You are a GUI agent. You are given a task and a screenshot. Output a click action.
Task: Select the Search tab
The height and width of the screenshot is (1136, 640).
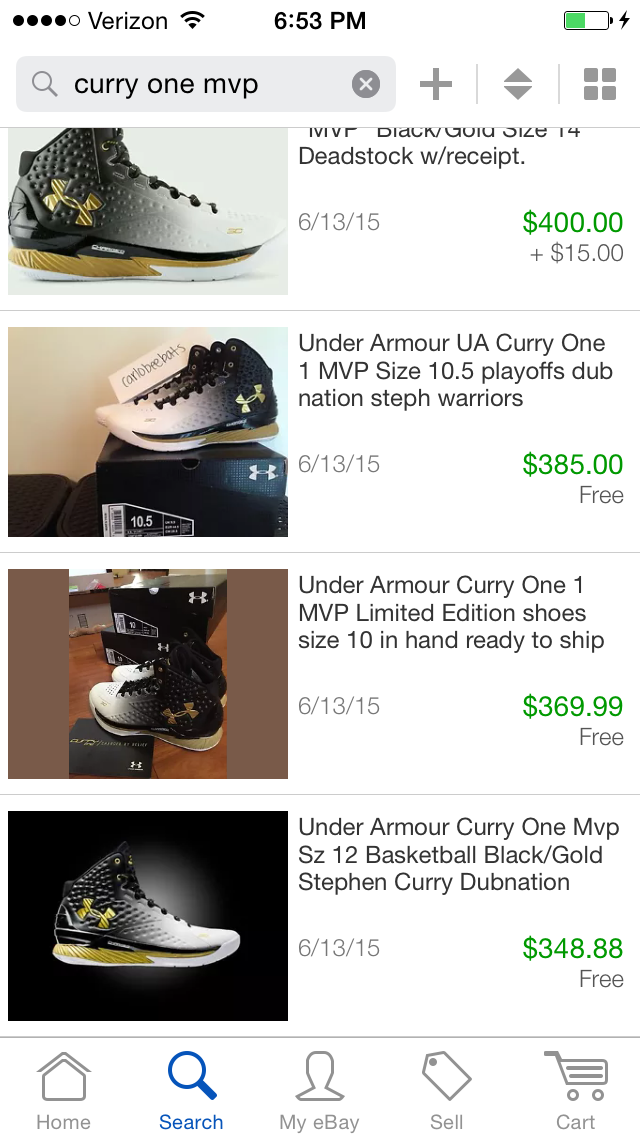point(191,1090)
